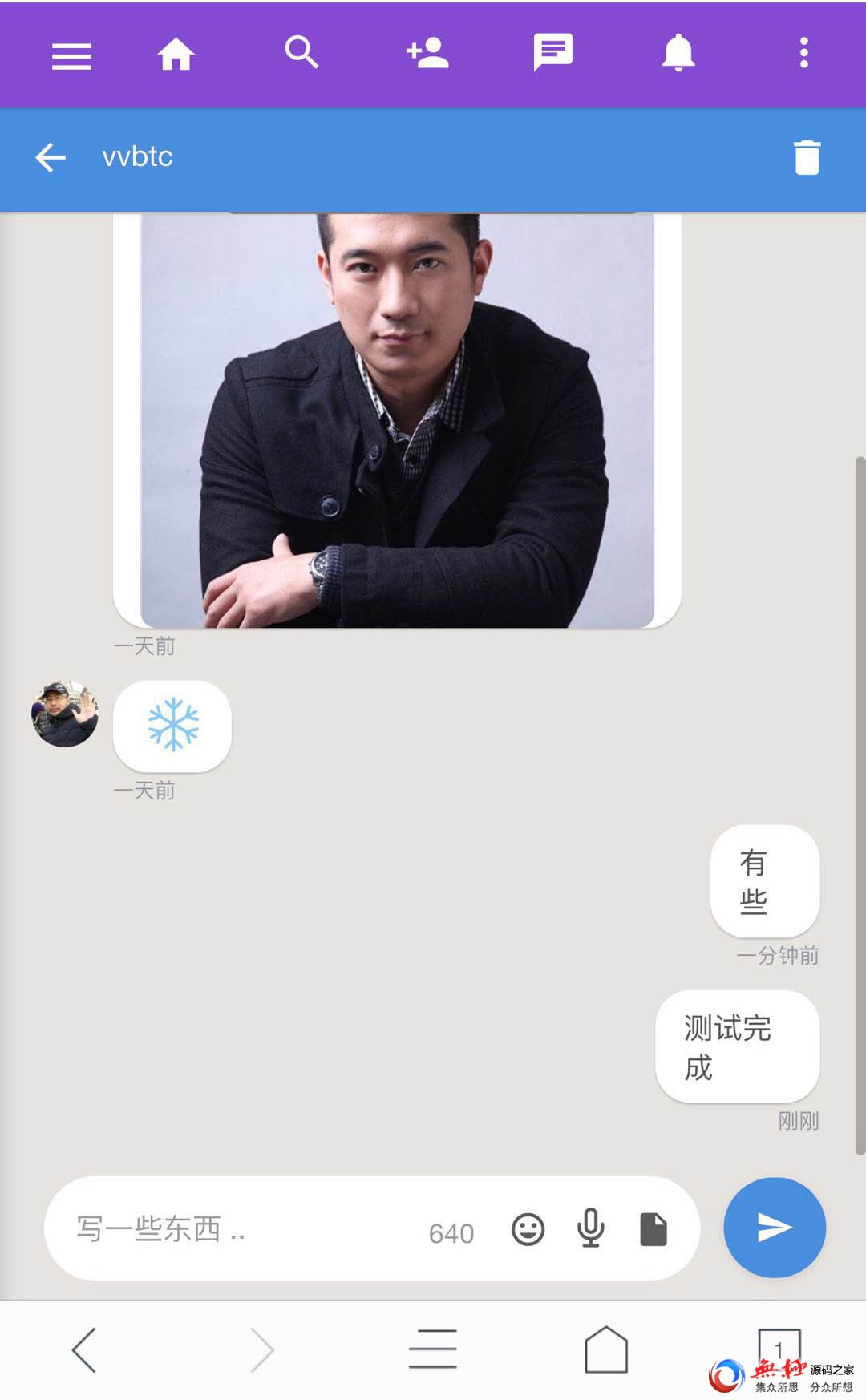866x1400 pixels.
Task: Open the browser menu at bottom
Action: (x=433, y=1349)
